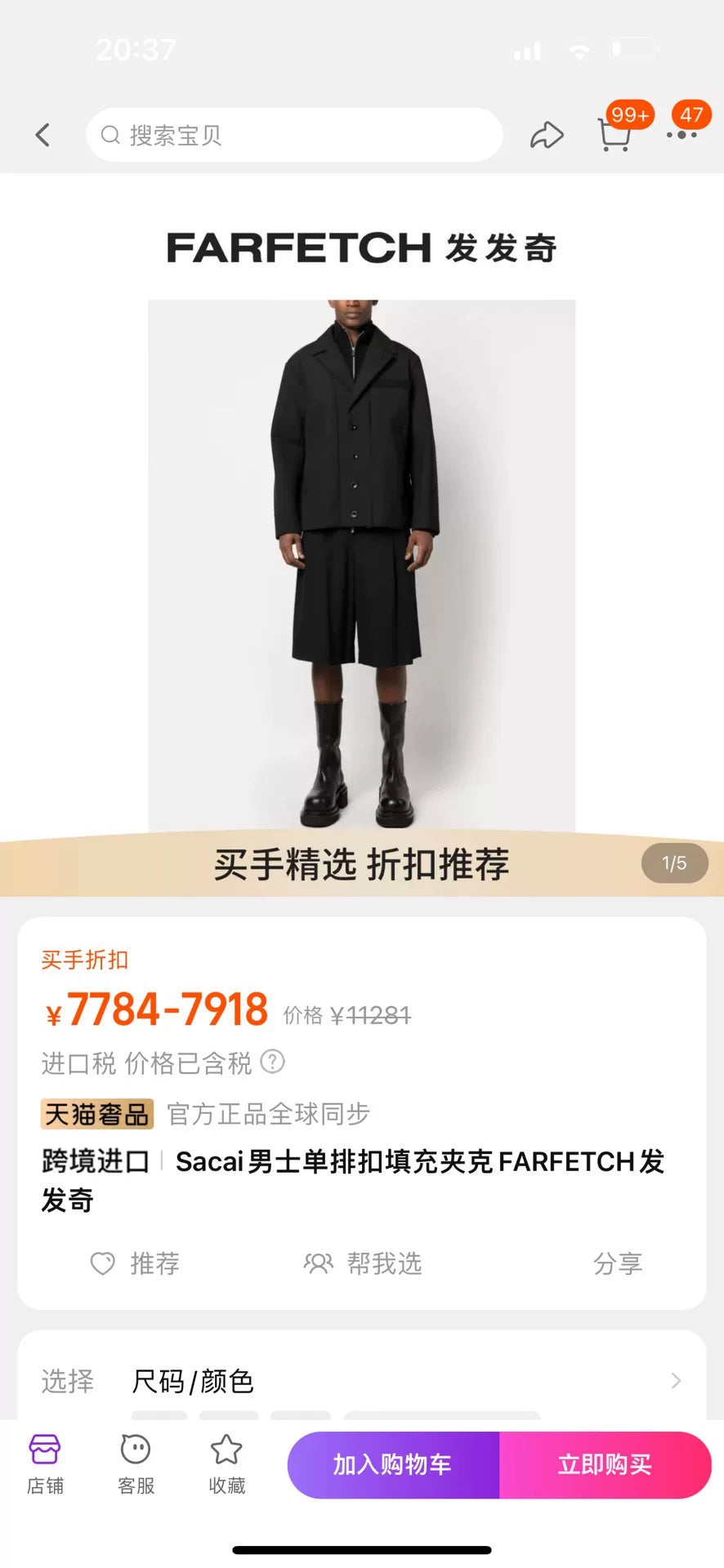The image size is (724, 1568).
Task: Visit the 店铺 store page
Action: tap(45, 1464)
